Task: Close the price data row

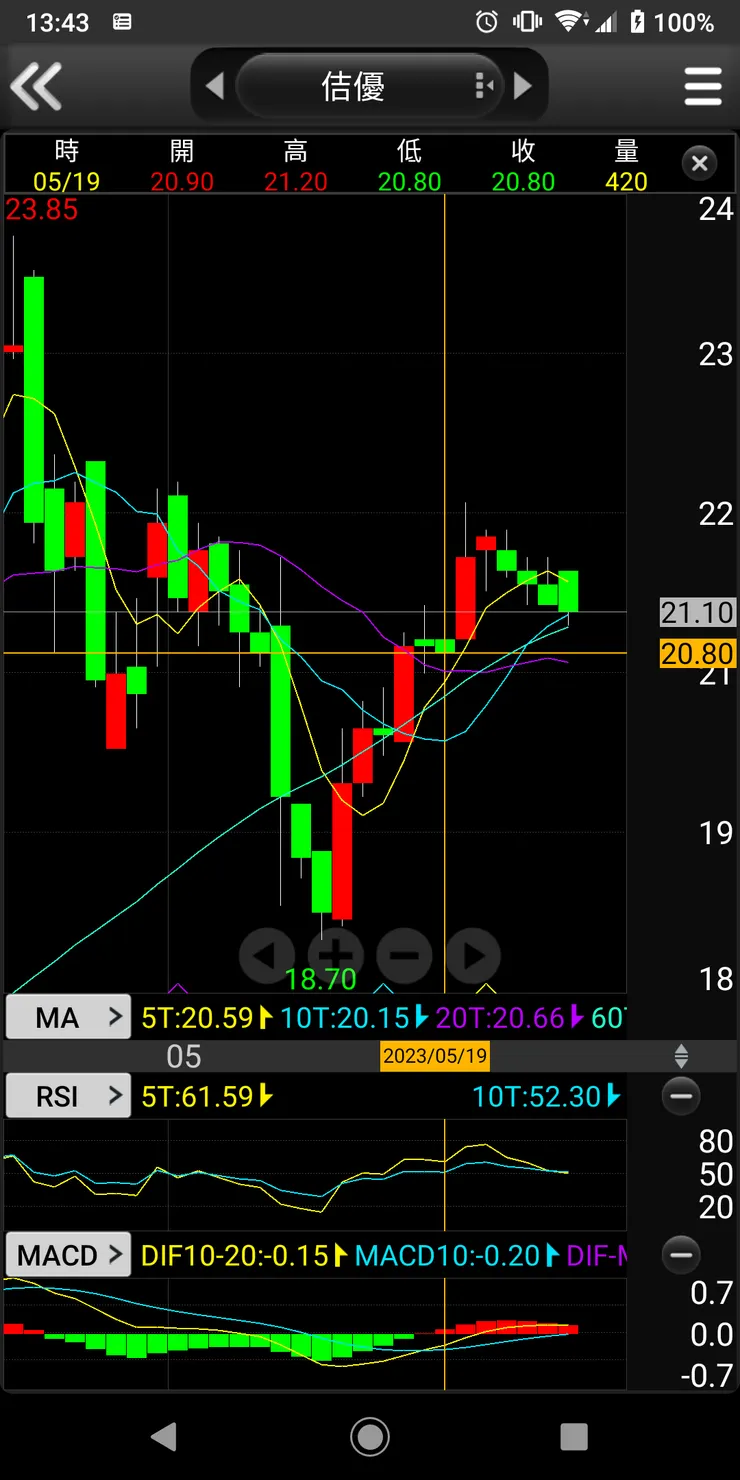Action: tap(699, 163)
